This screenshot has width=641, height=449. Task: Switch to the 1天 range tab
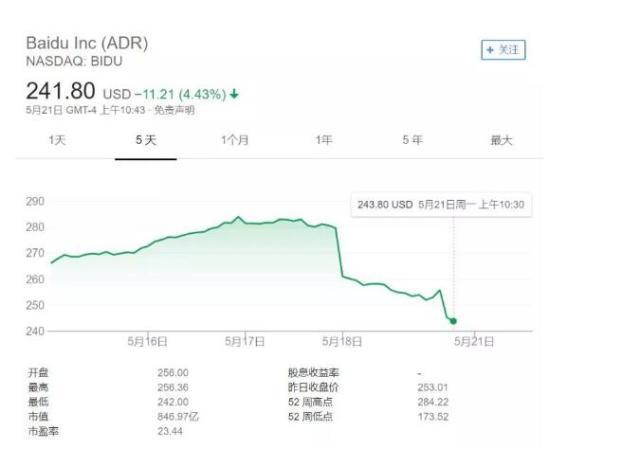coord(57,141)
